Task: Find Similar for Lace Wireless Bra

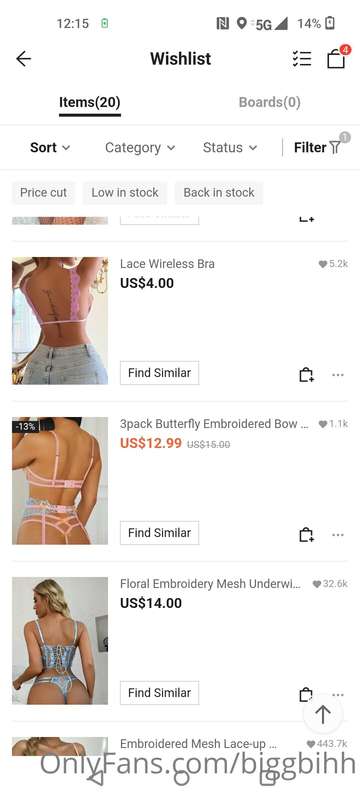Action: point(160,373)
